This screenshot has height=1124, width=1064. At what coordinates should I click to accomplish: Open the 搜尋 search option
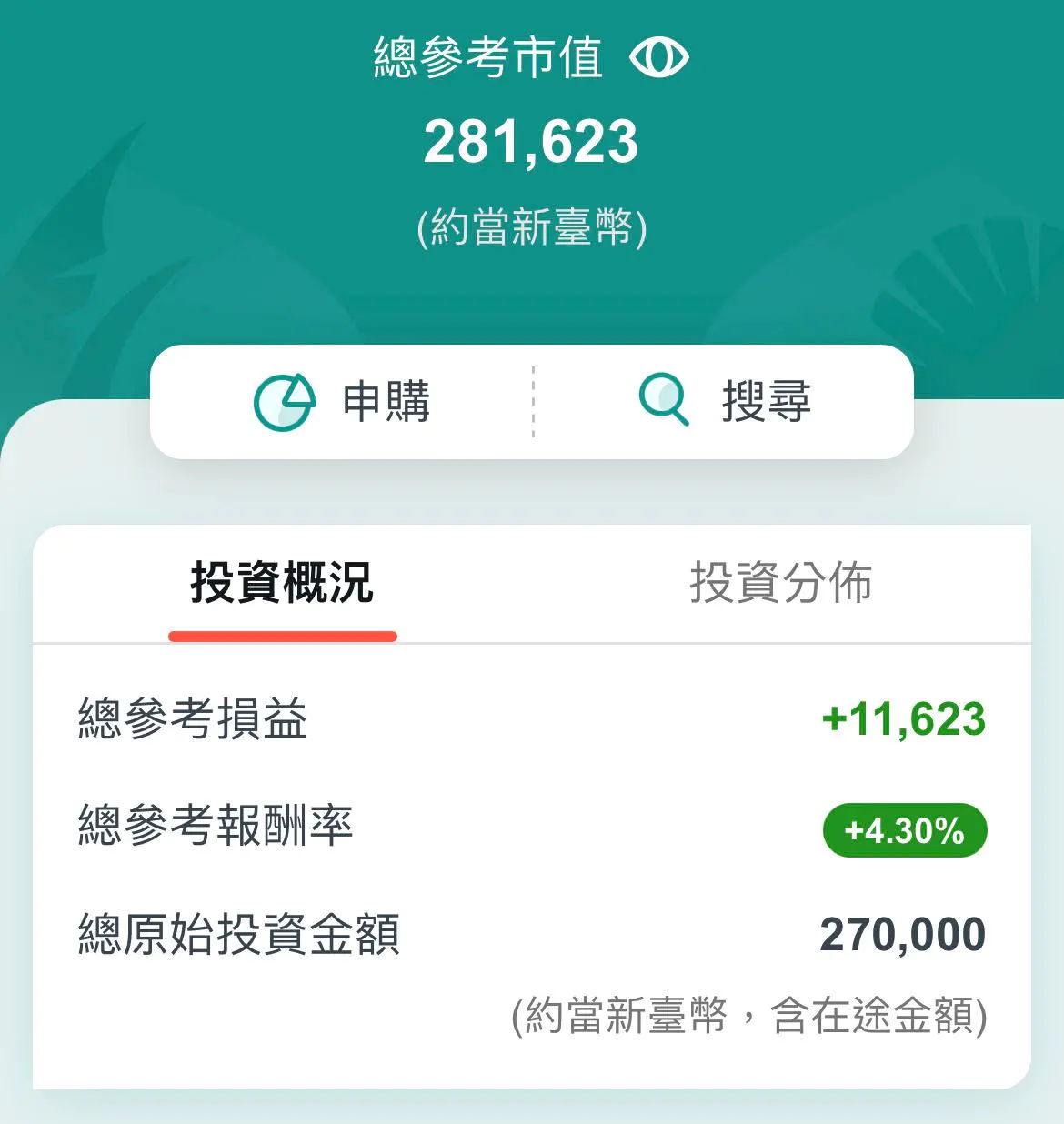pyautogui.click(x=725, y=401)
